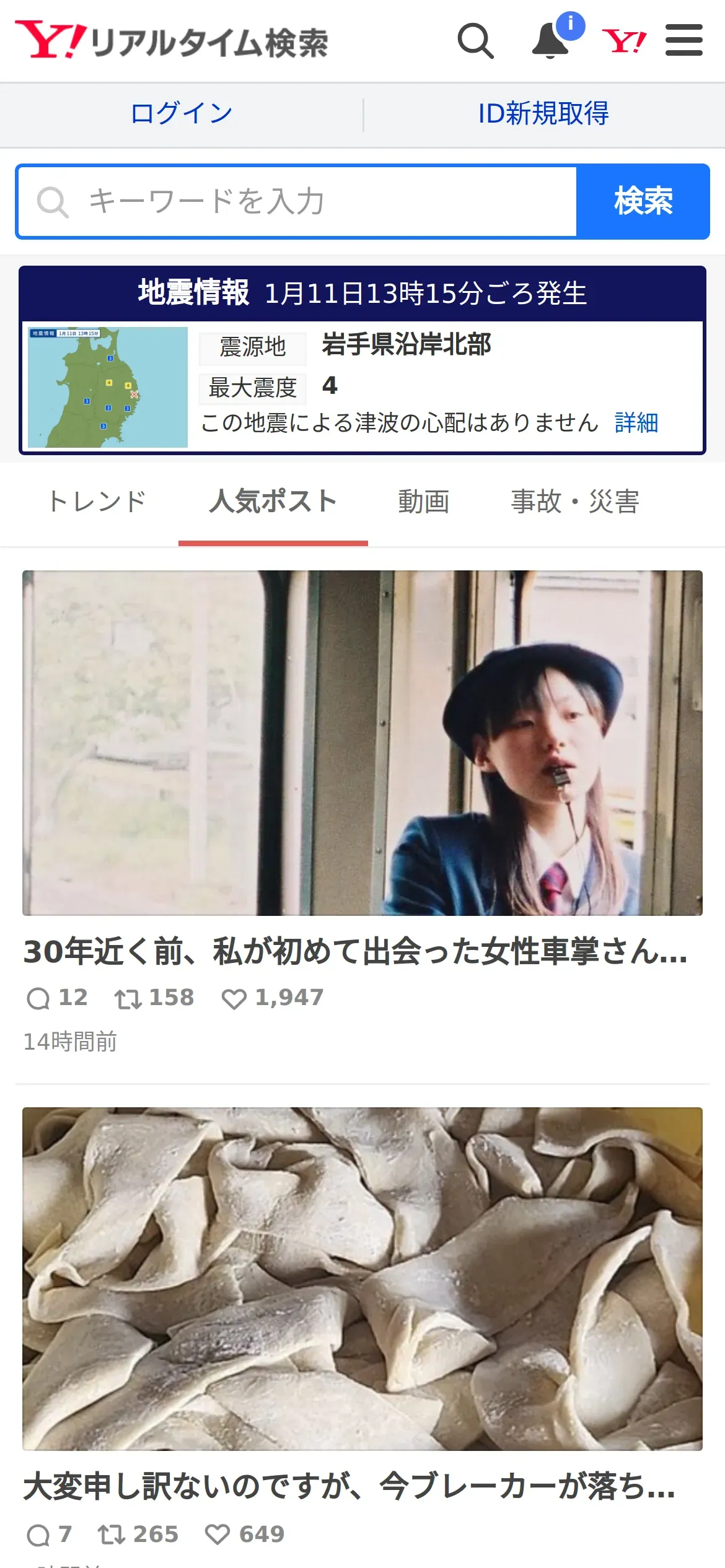Switch to the 動画 tab
Image resolution: width=725 pixels, height=1568 pixels.
pos(423,502)
